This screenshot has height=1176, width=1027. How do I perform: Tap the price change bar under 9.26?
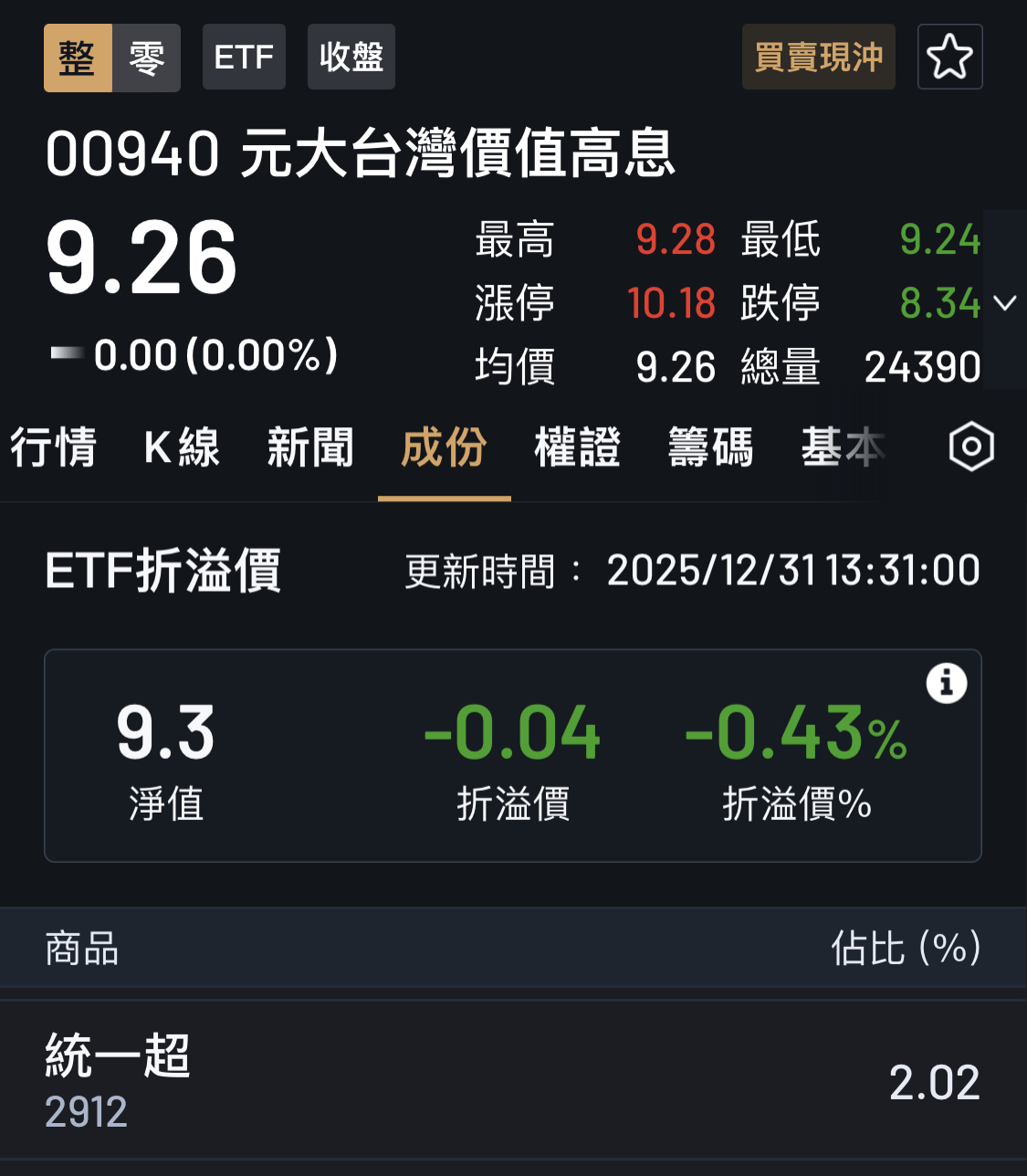66,354
